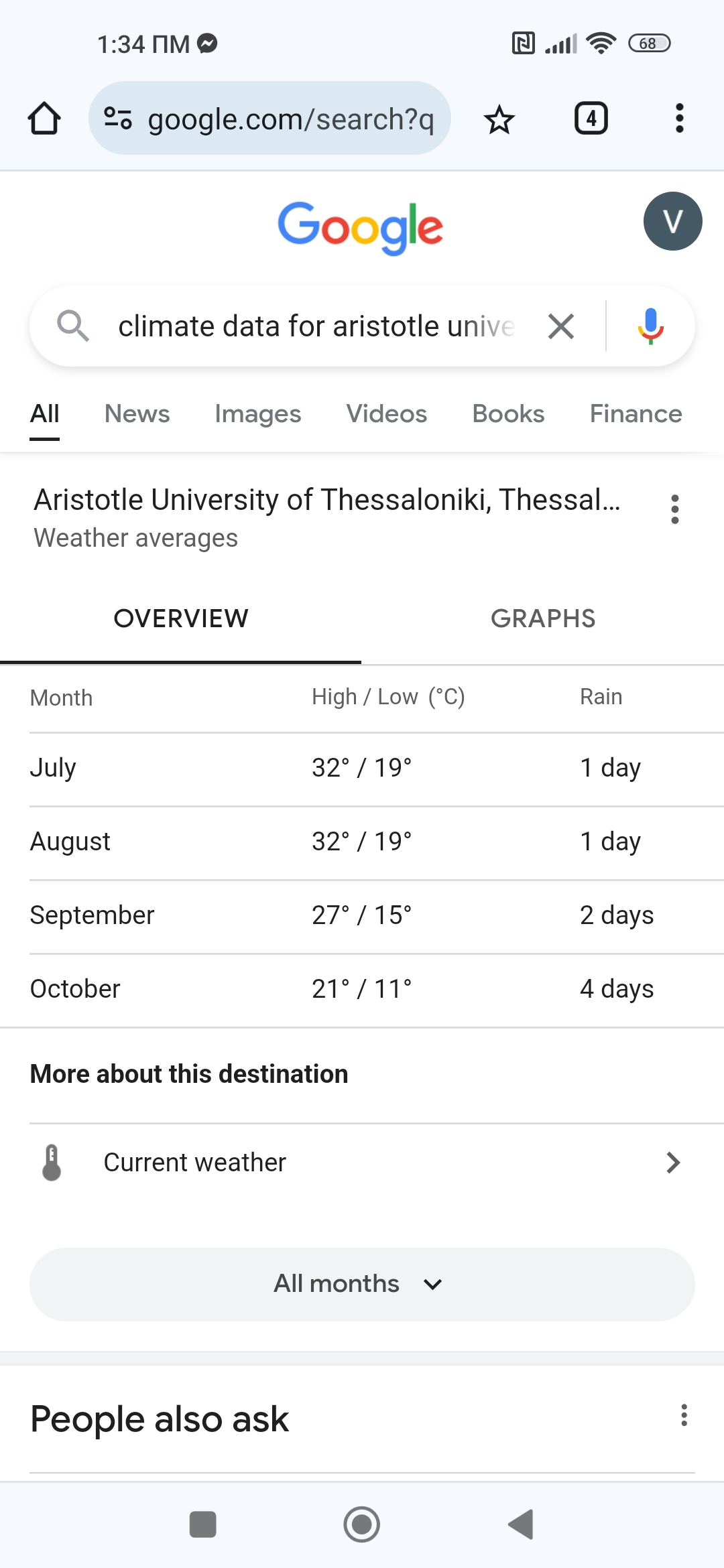Go to the browser home page
This screenshot has height=1568, width=724.
coord(44,119)
